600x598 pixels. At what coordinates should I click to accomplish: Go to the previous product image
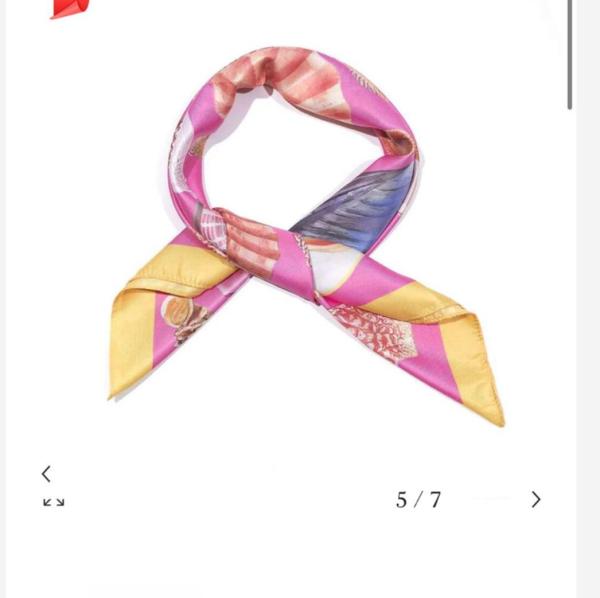(46, 474)
